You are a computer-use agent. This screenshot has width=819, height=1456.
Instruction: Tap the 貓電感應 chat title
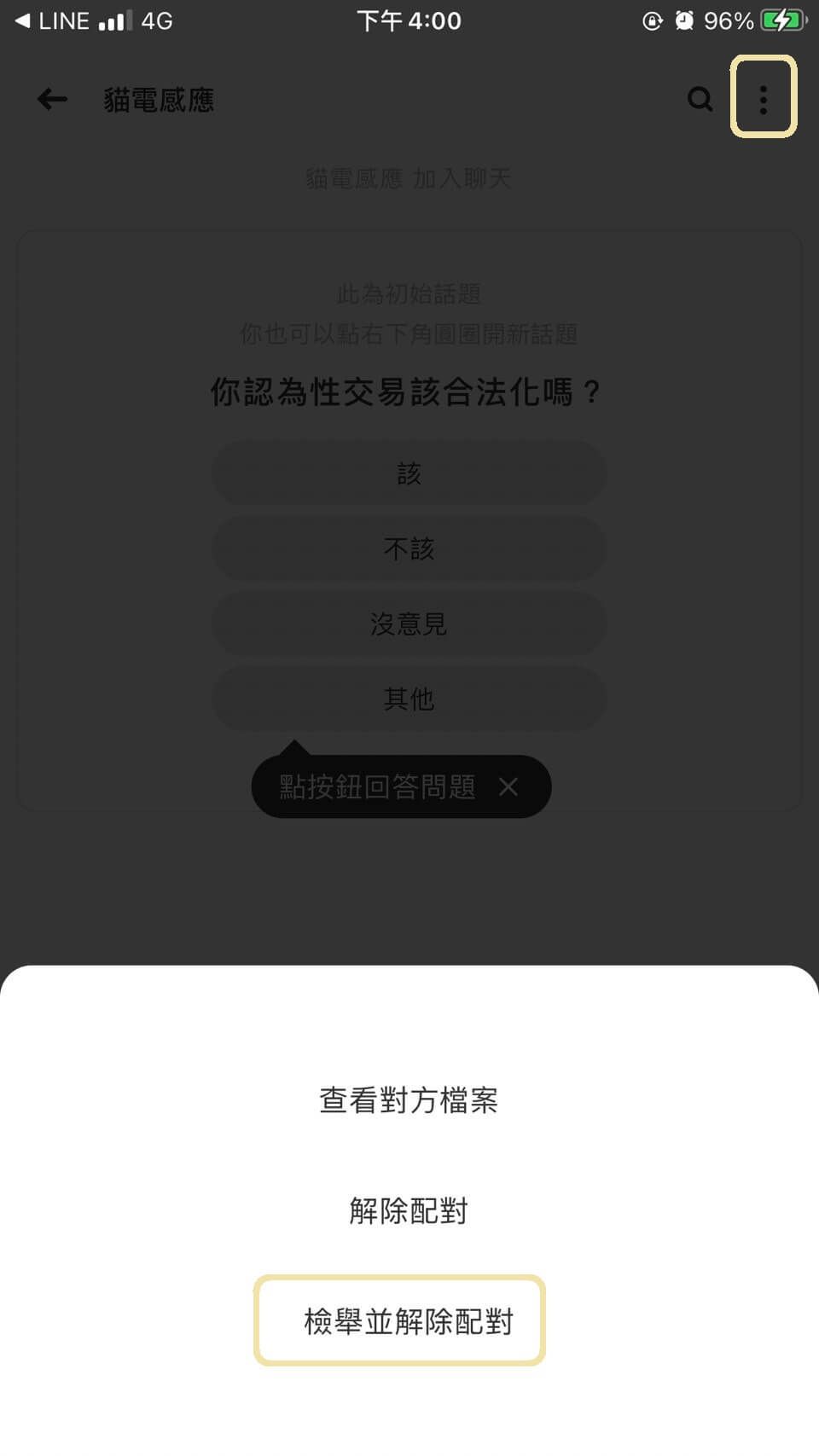click(159, 100)
